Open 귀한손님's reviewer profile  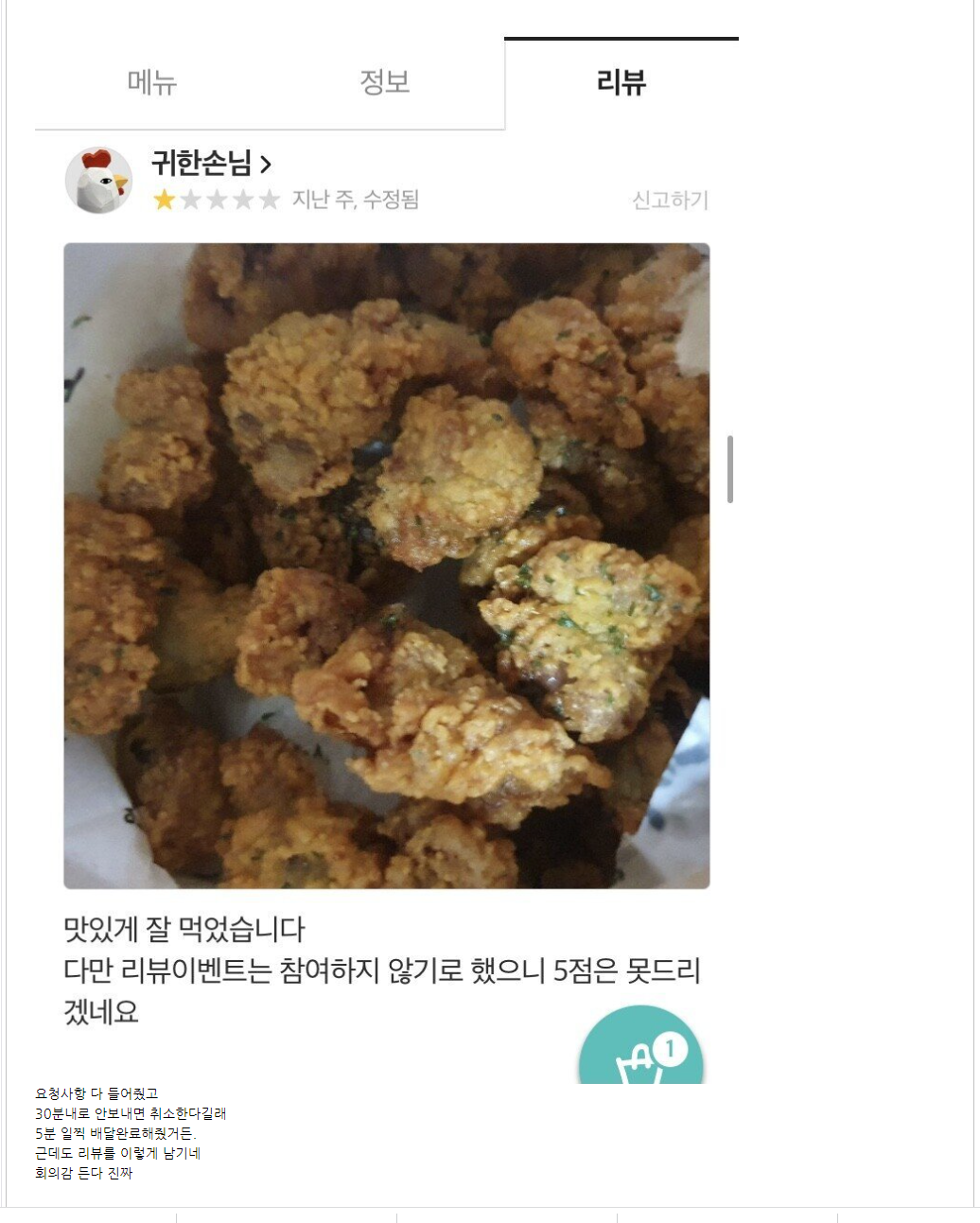(211, 164)
